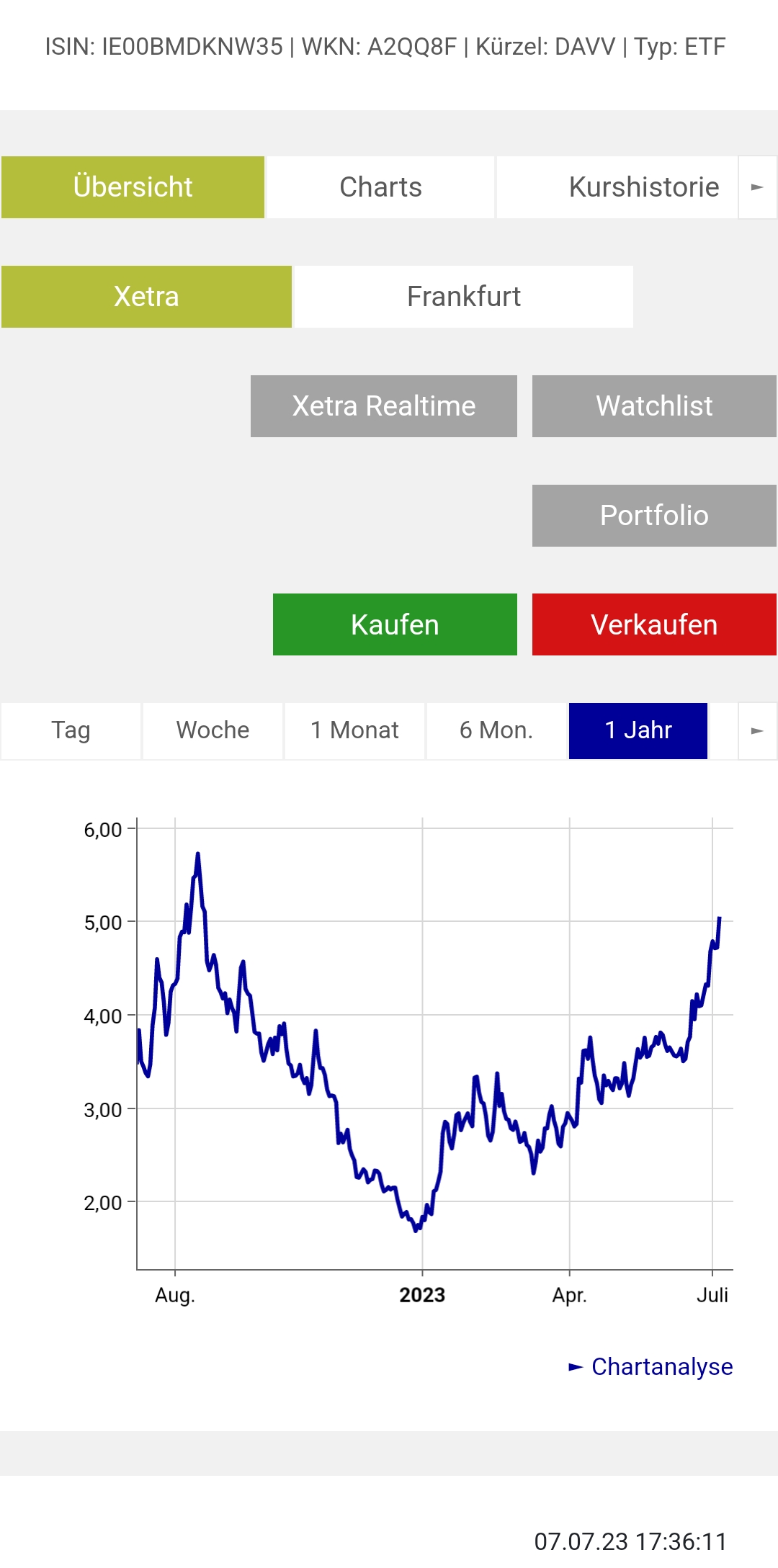Select the Übersicht tab

tap(132, 187)
